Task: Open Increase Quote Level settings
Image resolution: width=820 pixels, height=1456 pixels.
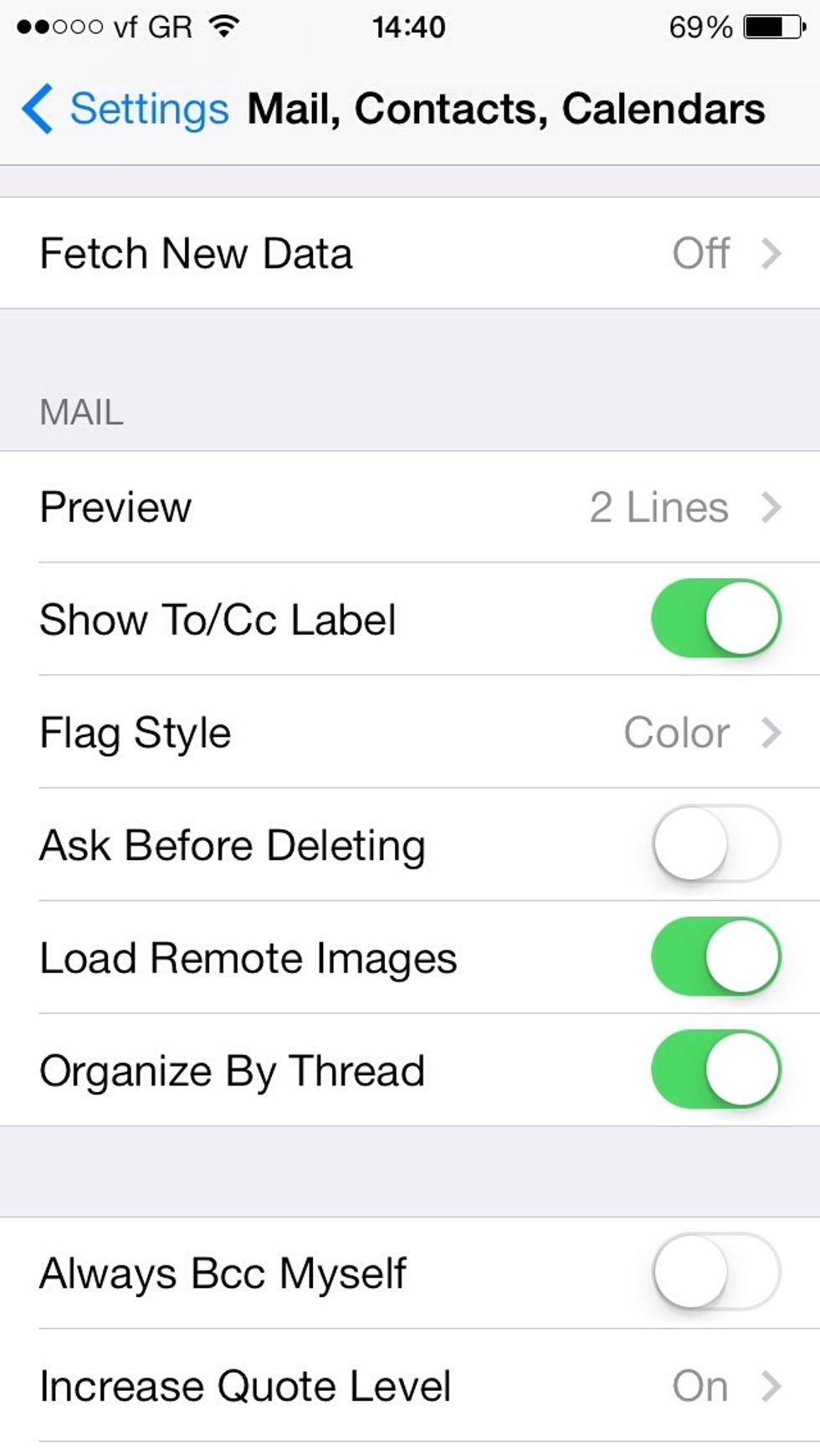Action: pyautogui.click(x=410, y=1386)
